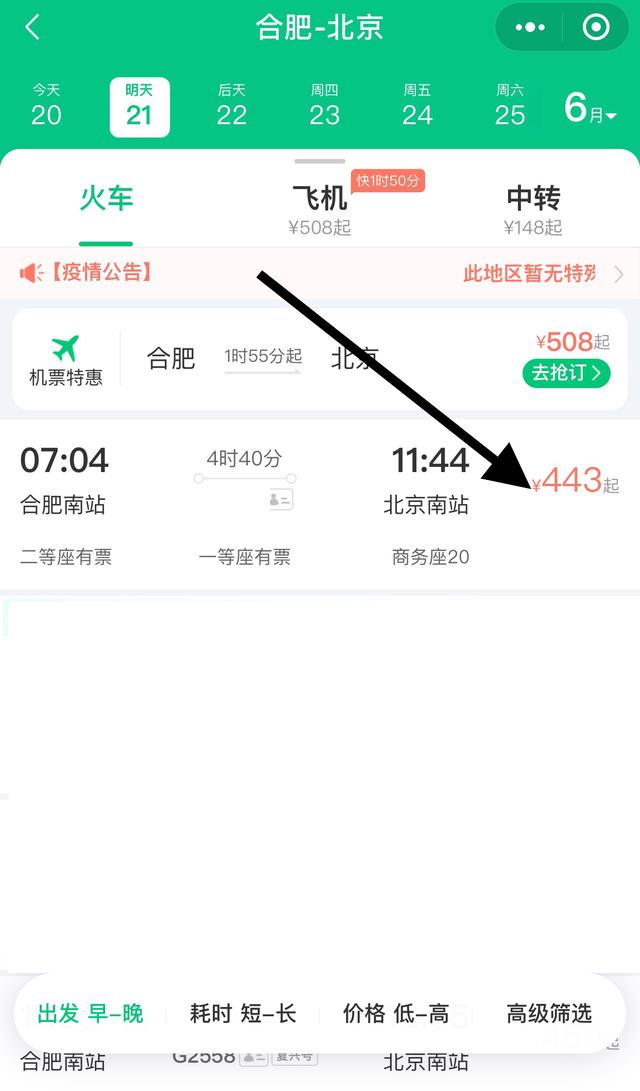Go back from 合肥-北京 page
The width and height of the screenshot is (640, 1091).
pos(32,27)
